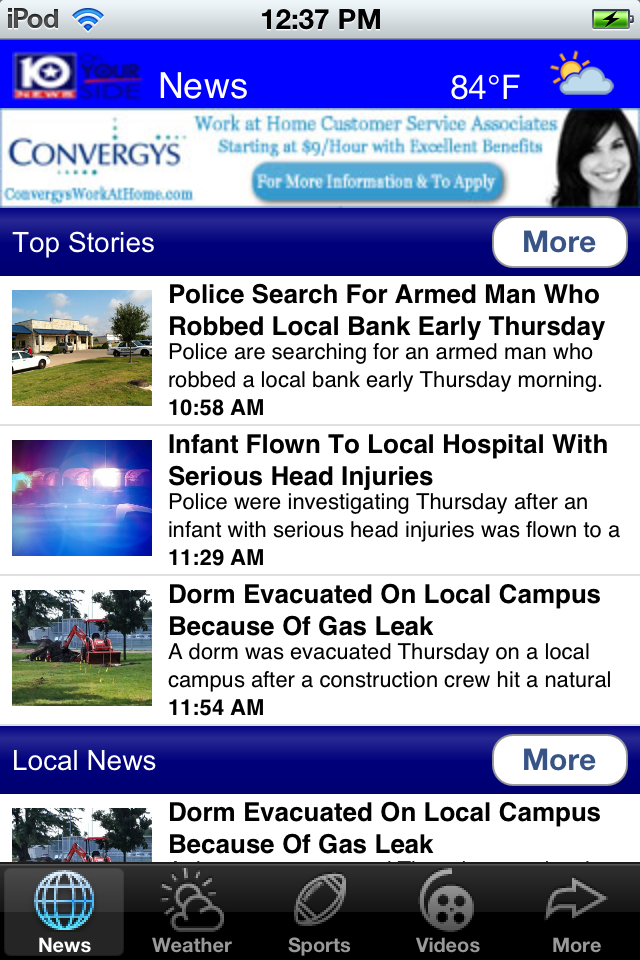
Task: Open the Convergys work-at-home ad banner
Action: (x=320, y=157)
